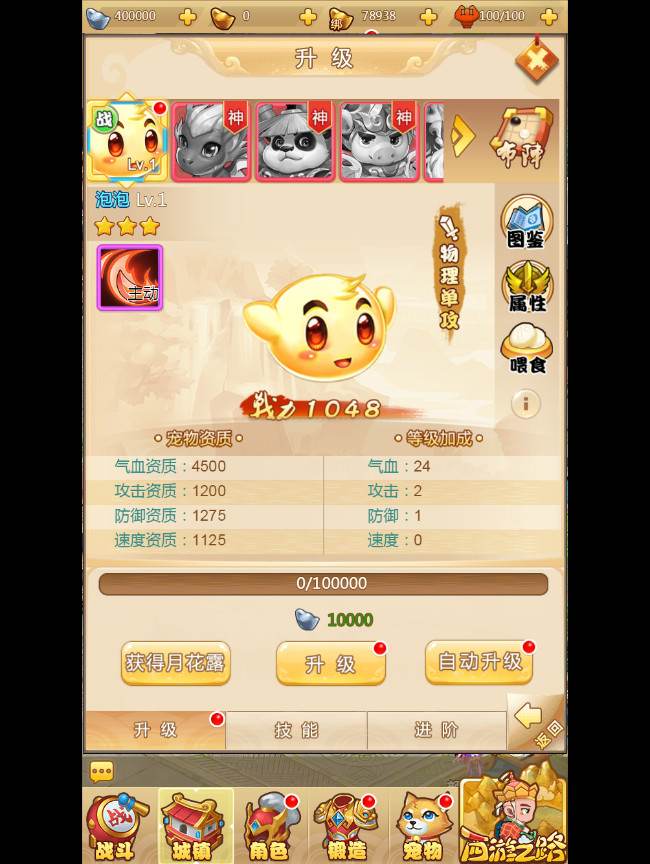Go to 战斗 in bottom menu

(x=115, y=827)
